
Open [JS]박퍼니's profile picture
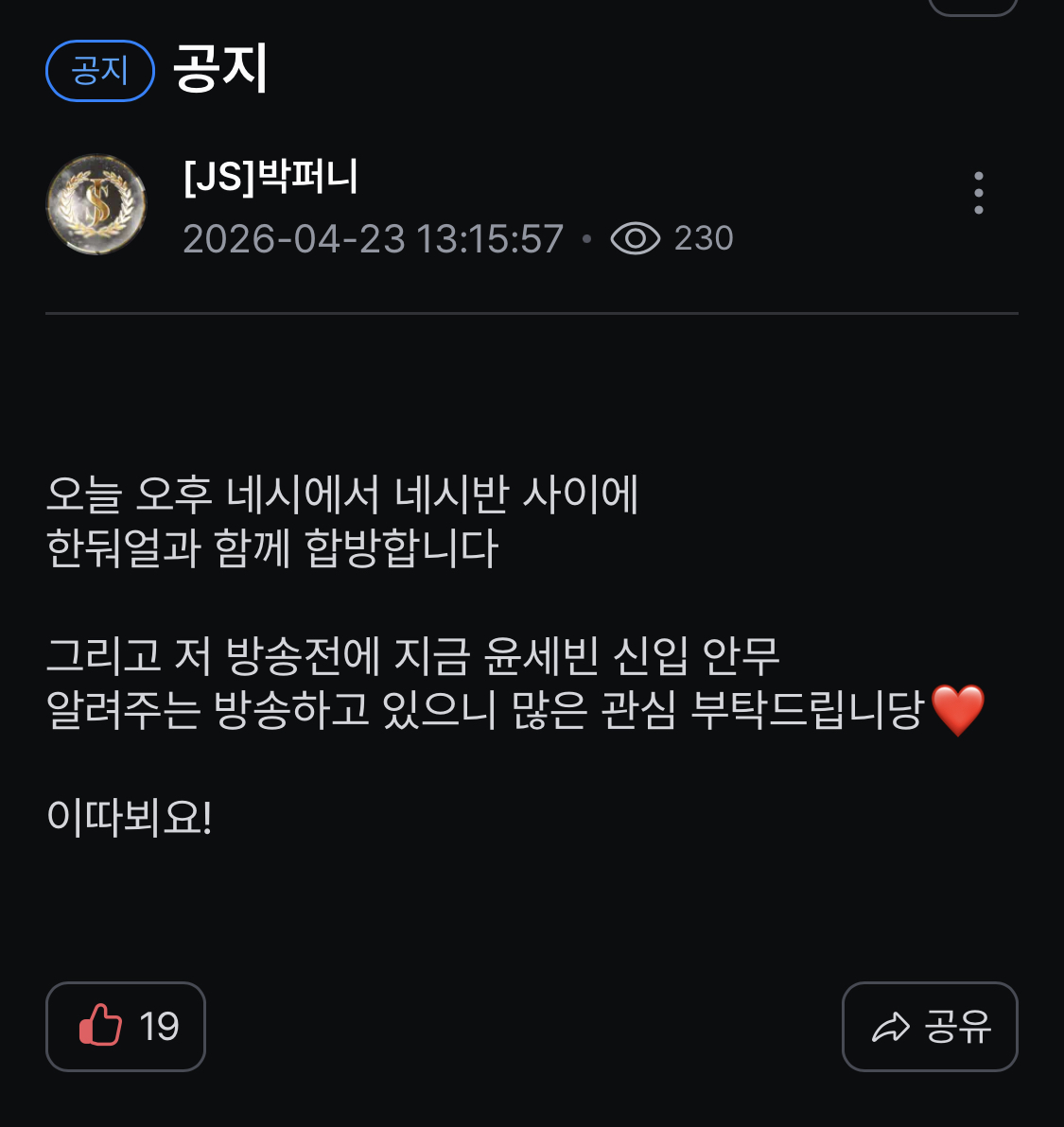pos(96,204)
